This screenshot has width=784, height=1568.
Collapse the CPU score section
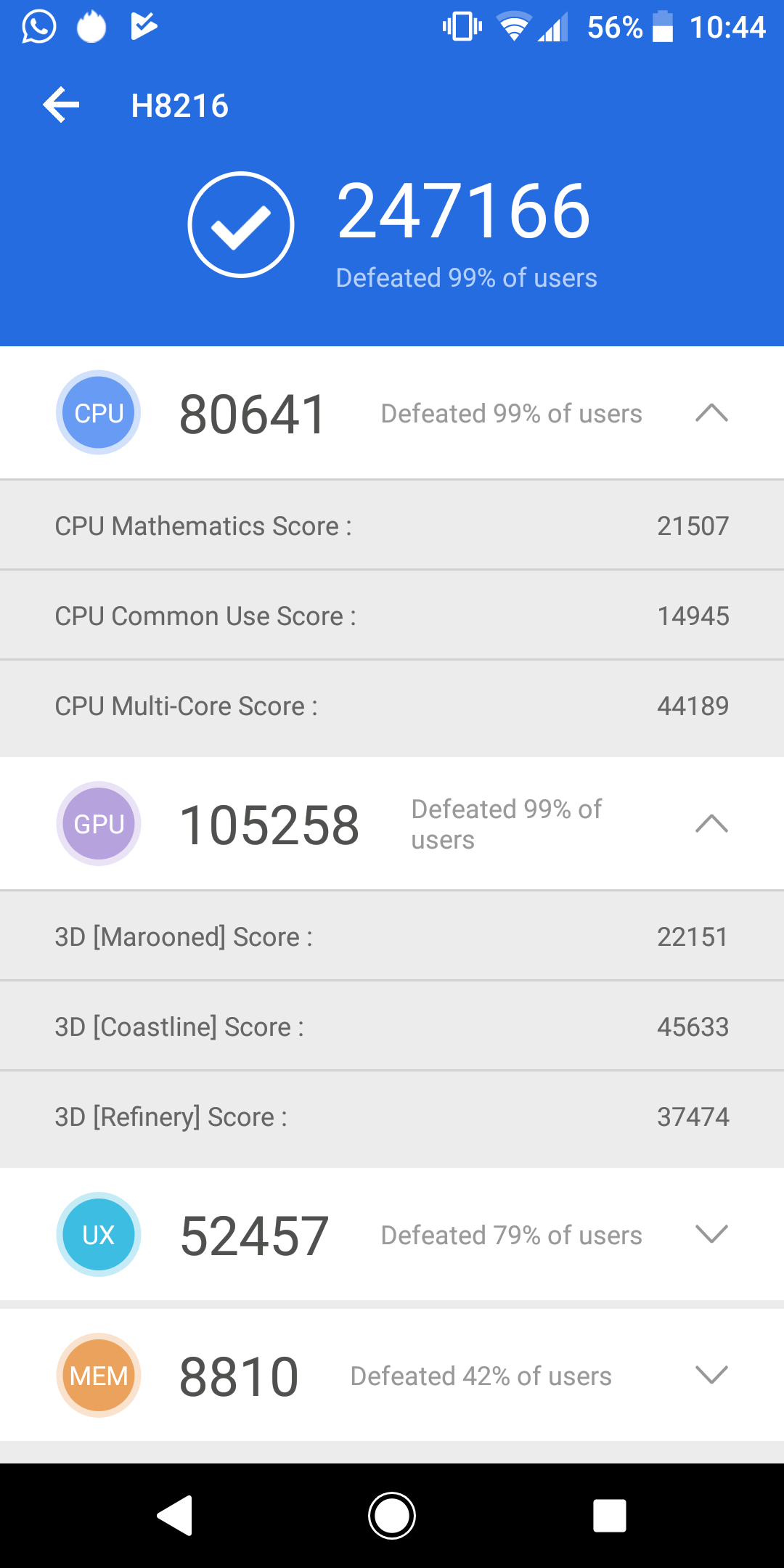click(711, 412)
